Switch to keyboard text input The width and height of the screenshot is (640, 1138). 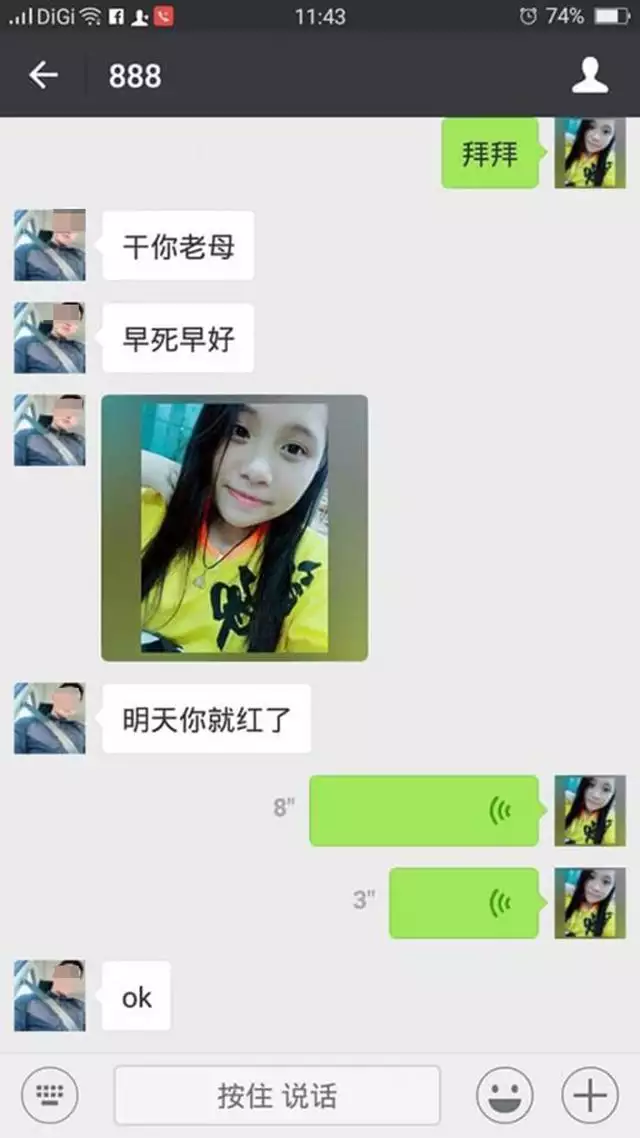point(51,1095)
